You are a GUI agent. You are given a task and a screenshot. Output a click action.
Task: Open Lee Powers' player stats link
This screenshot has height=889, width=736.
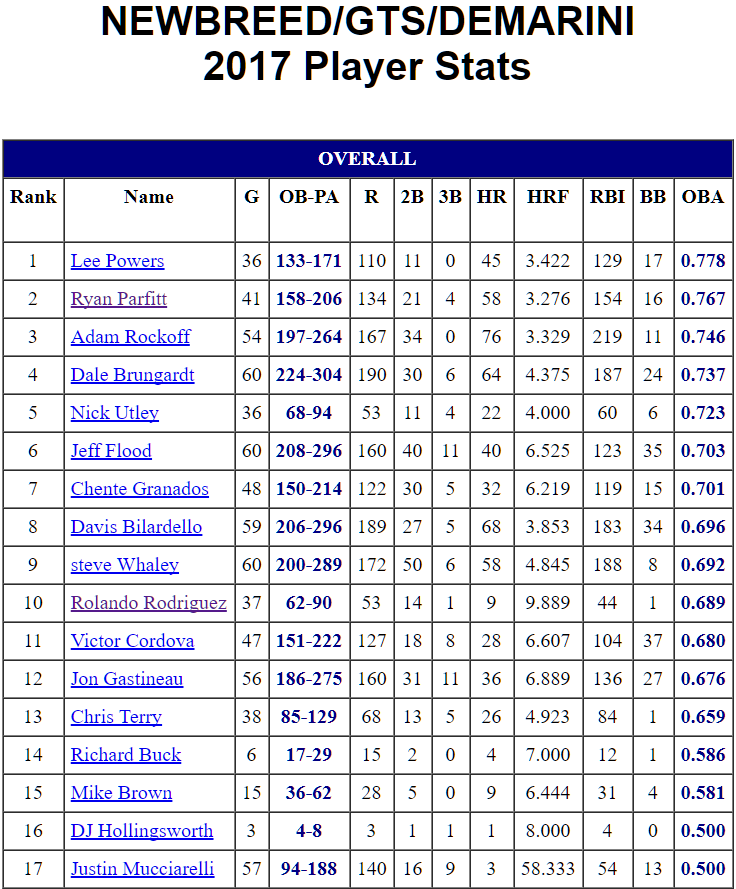(x=117, y=261)
